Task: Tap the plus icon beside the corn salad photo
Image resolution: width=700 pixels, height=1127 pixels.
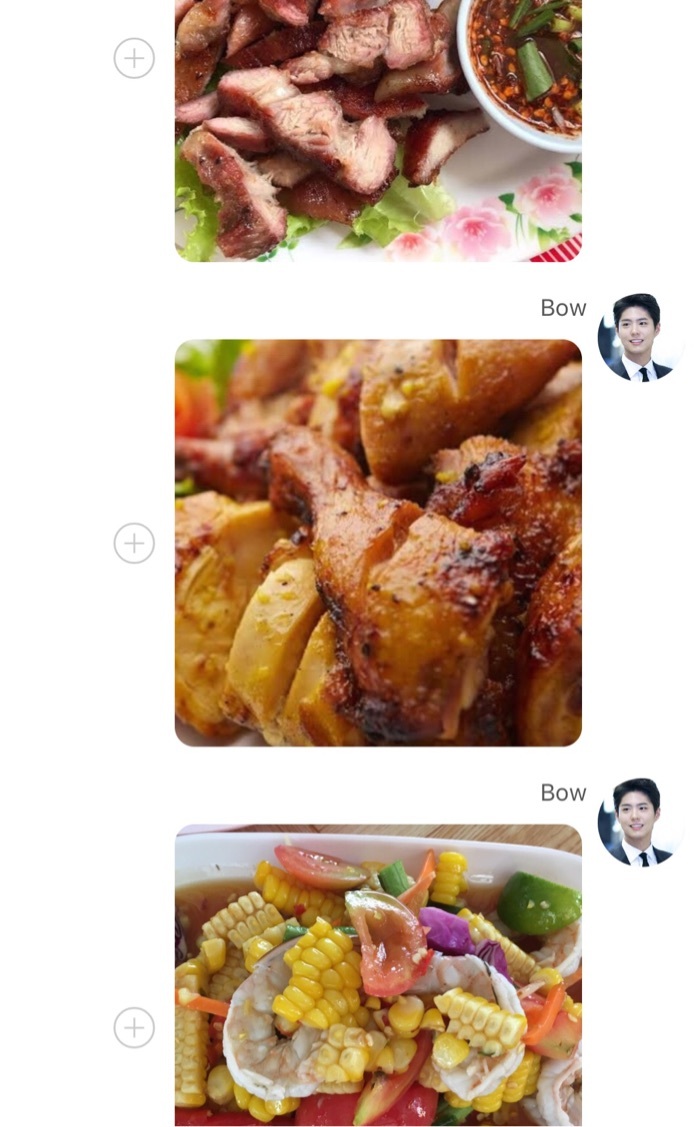Action: point(134,1027)
